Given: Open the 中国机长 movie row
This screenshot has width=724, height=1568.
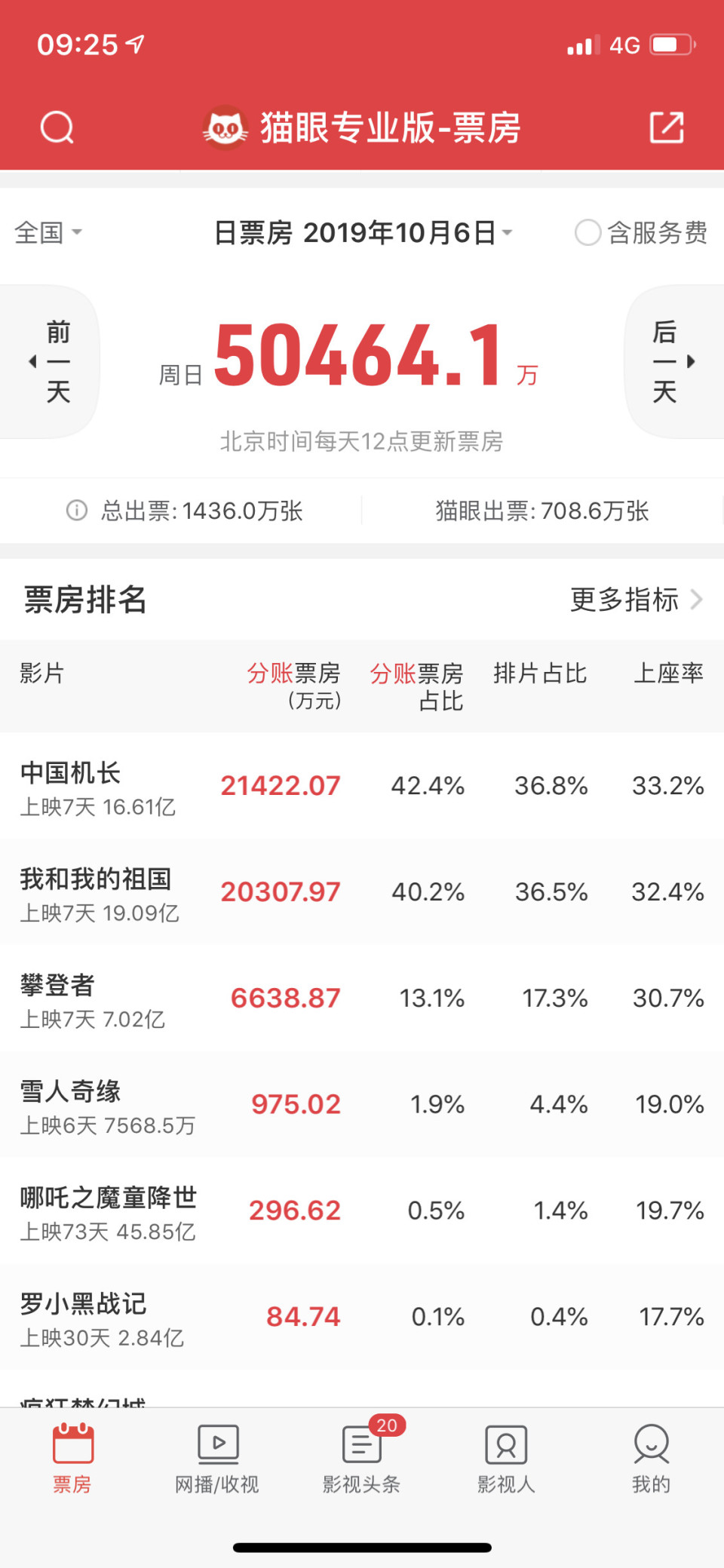Looking at the screenshot, I should point(362,786).
